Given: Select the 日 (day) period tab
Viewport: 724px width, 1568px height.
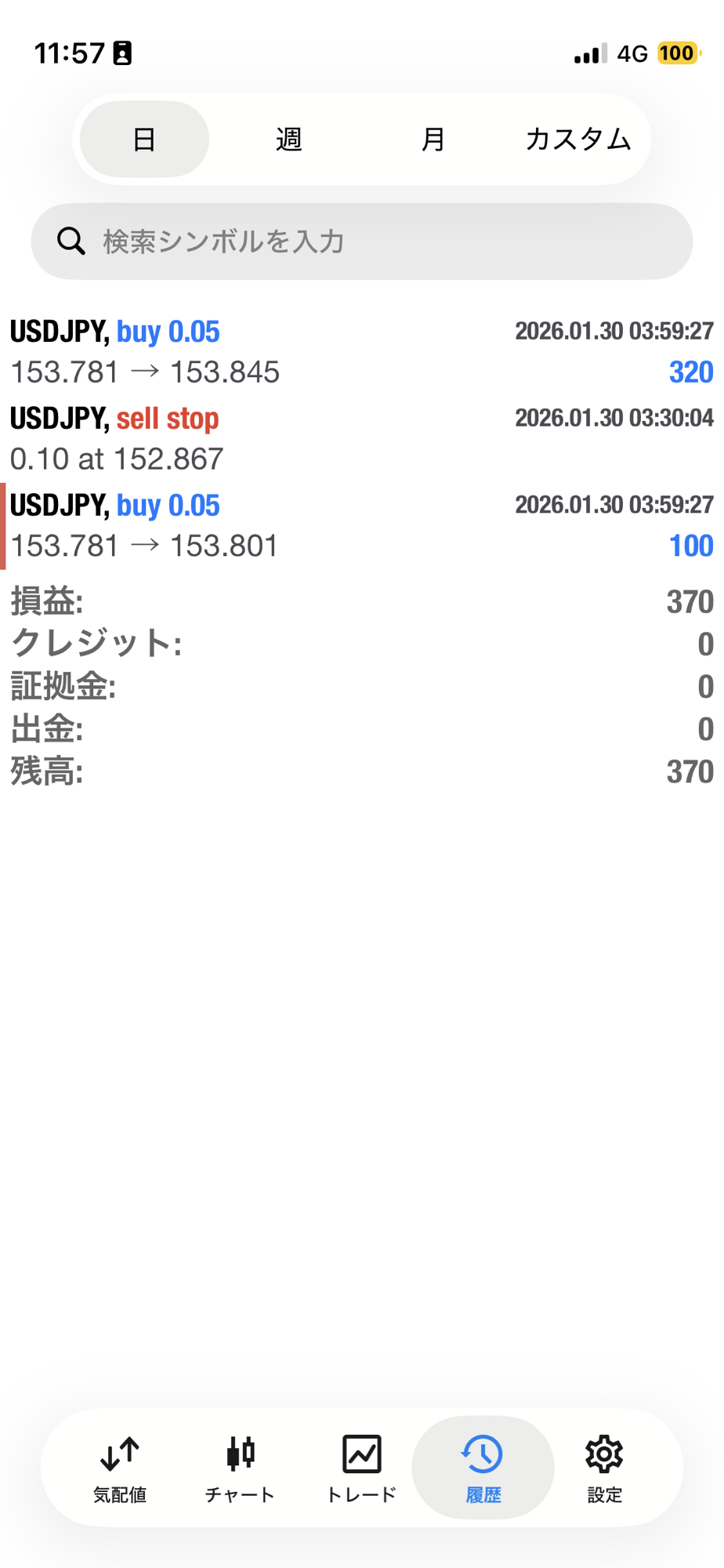Looking at the screenshot, I should click(144, 140).
